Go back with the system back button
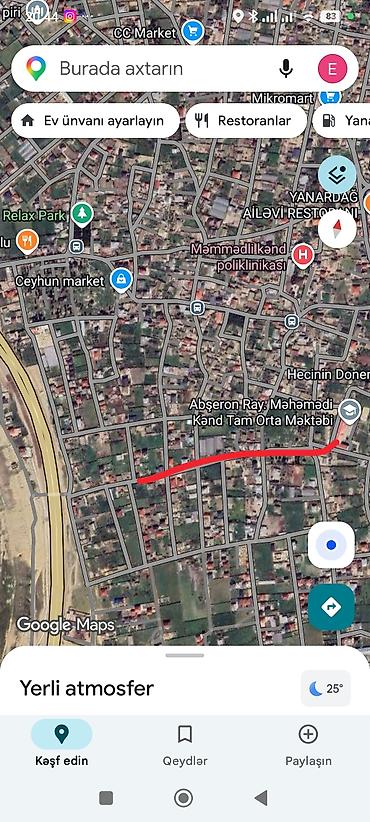Viewport: 370px width, 822px height. [x=261, y=798]
